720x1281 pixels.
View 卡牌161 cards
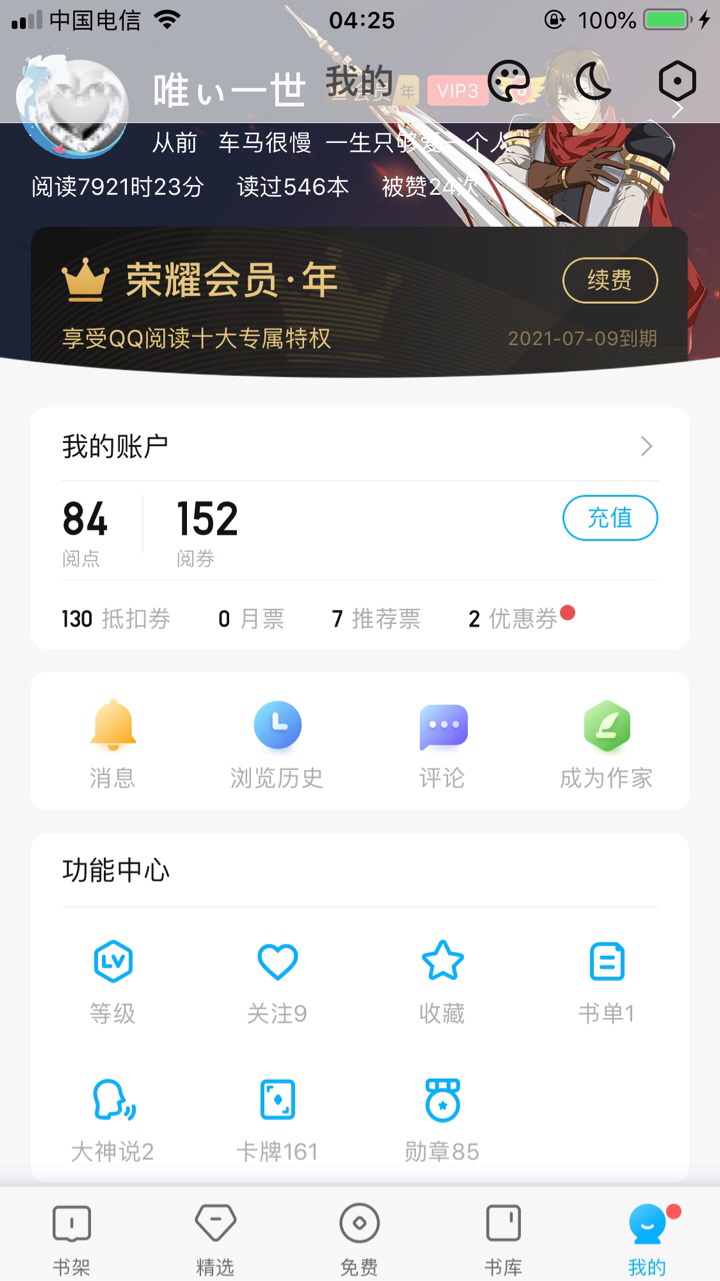point(277,1118)
